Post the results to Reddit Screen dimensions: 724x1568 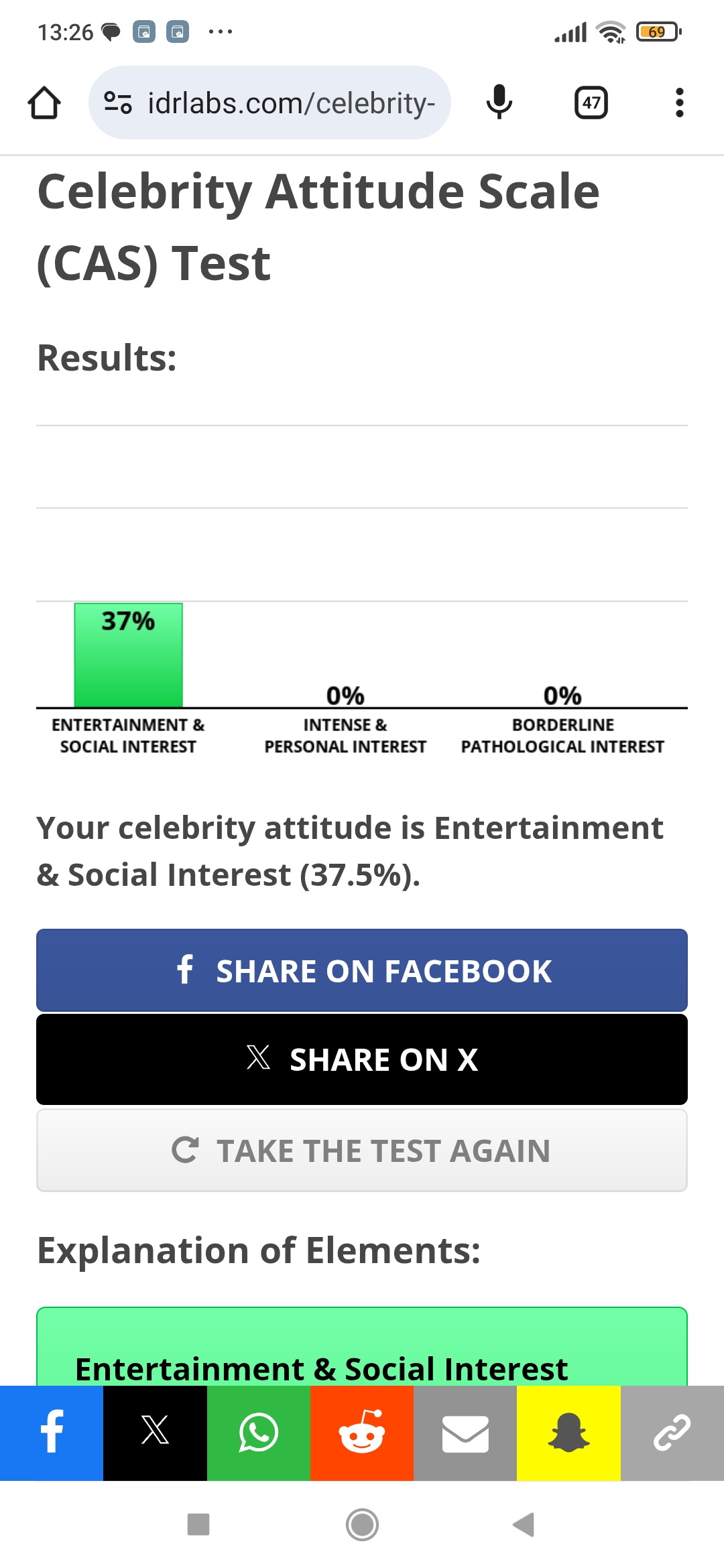362,1433
